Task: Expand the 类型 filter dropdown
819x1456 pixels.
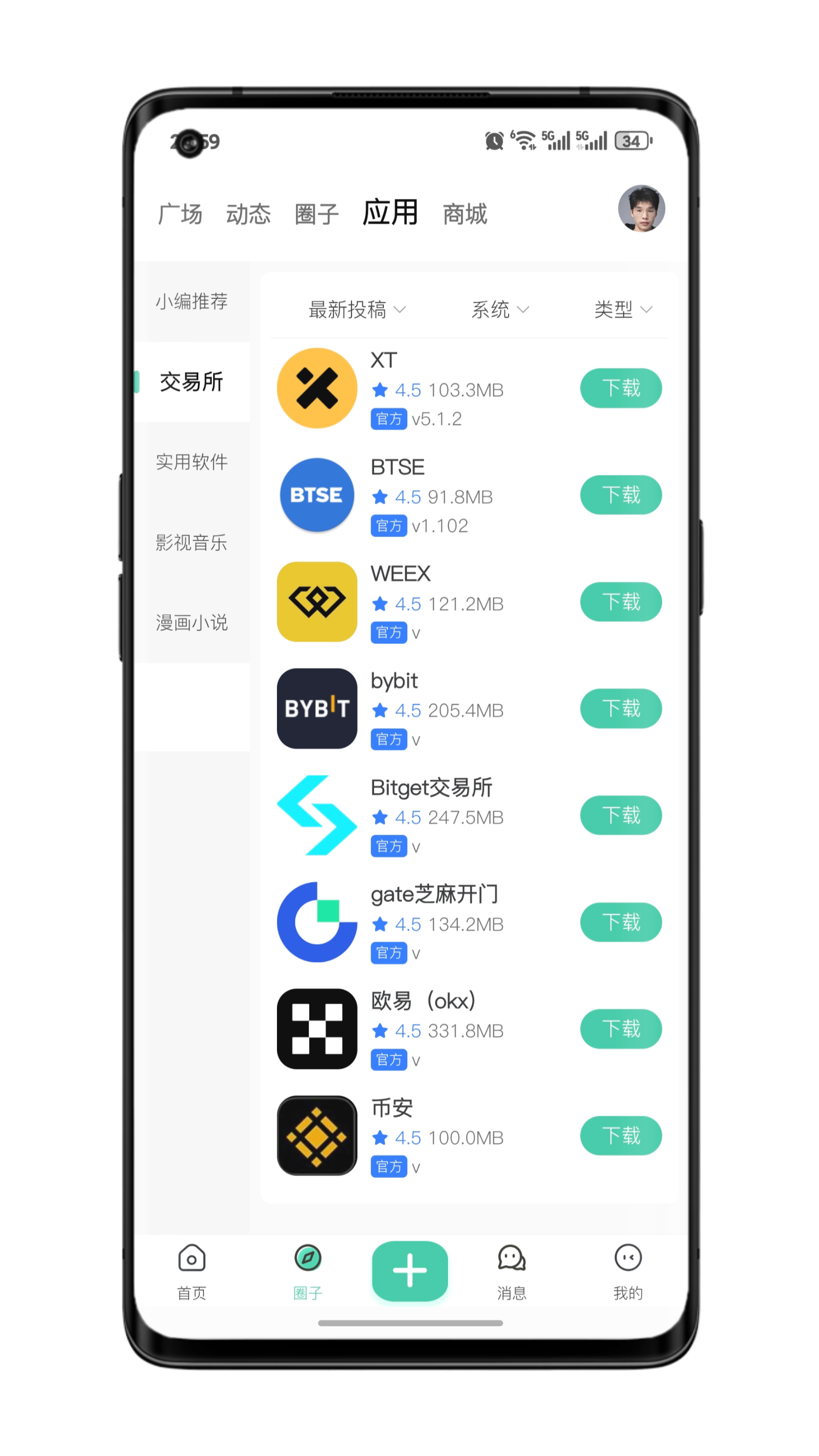Action: 623,309
